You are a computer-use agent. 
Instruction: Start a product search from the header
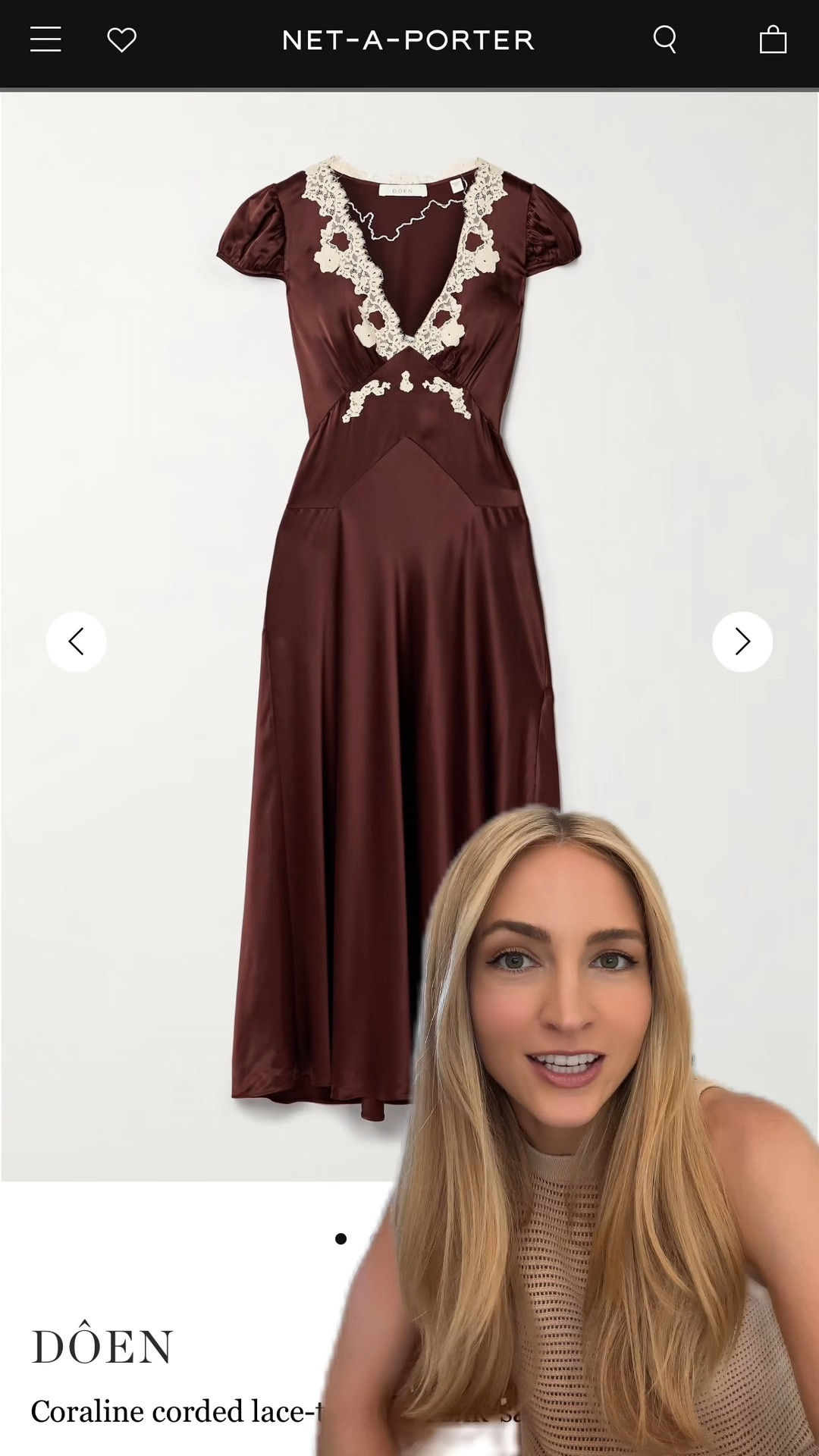click(665, 39)
